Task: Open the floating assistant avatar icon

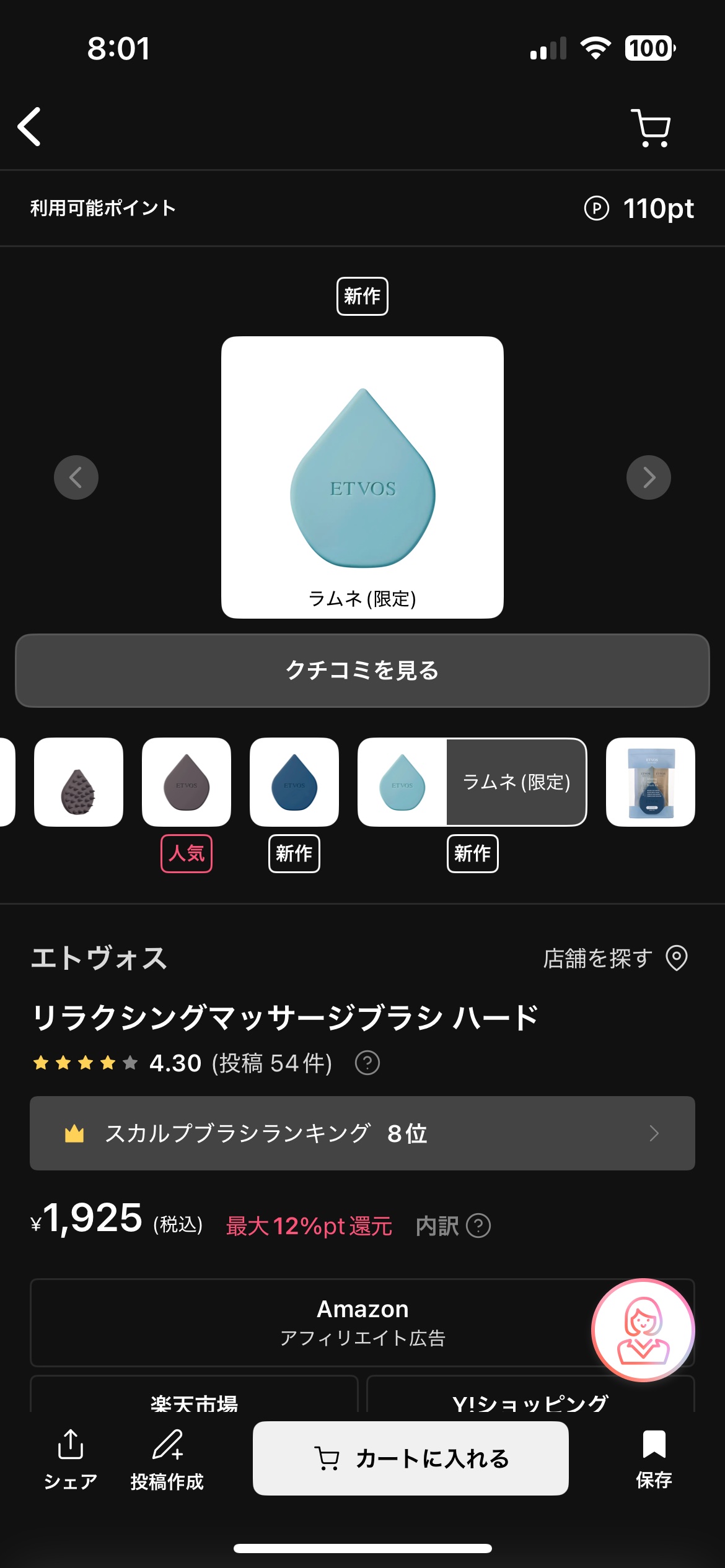Action: point(643,1330)
